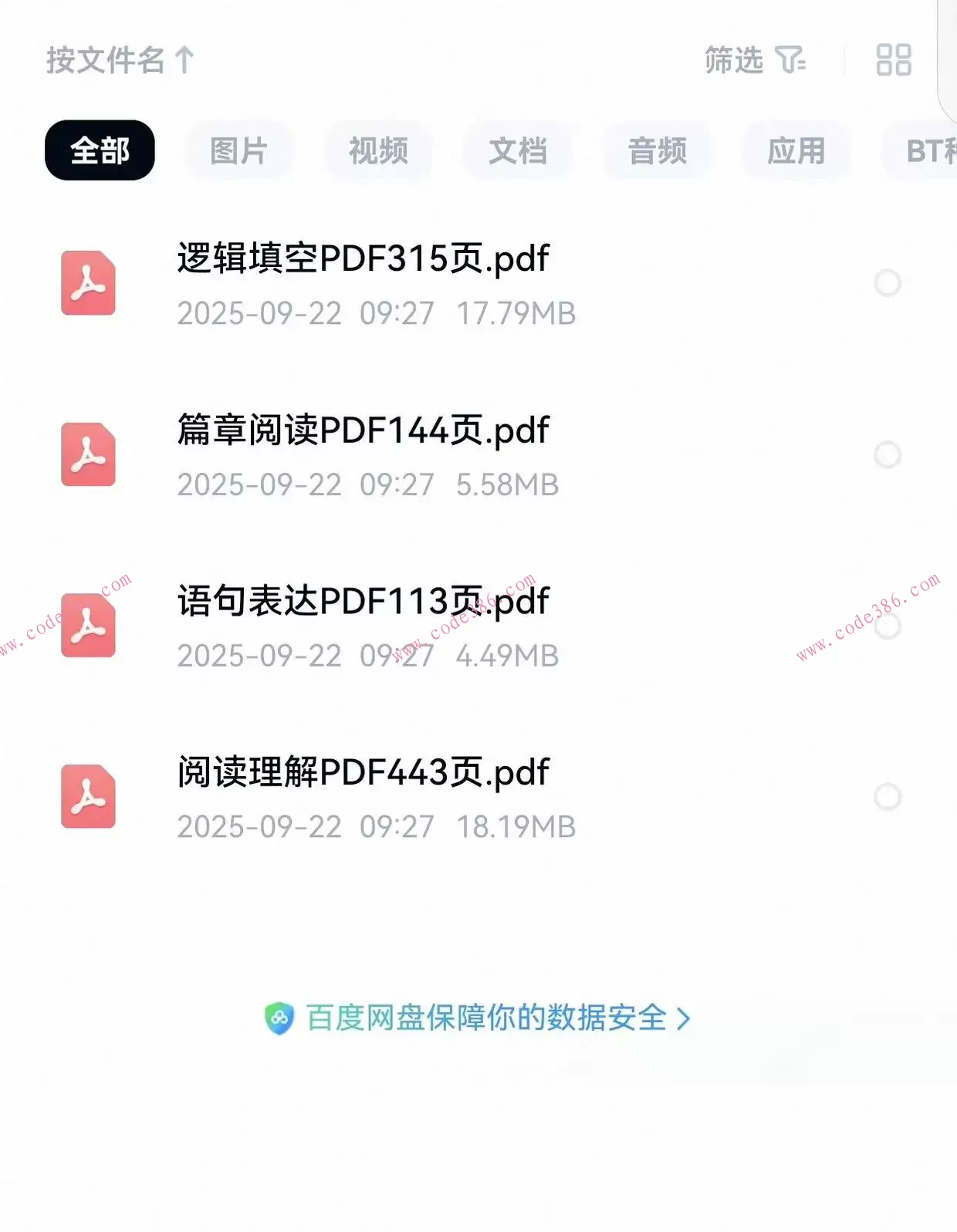Select the checkbox for 逻辑填空PDF315页.pdf
Viewport: 957px width, 1232px height.
click(x=886, y=283)
